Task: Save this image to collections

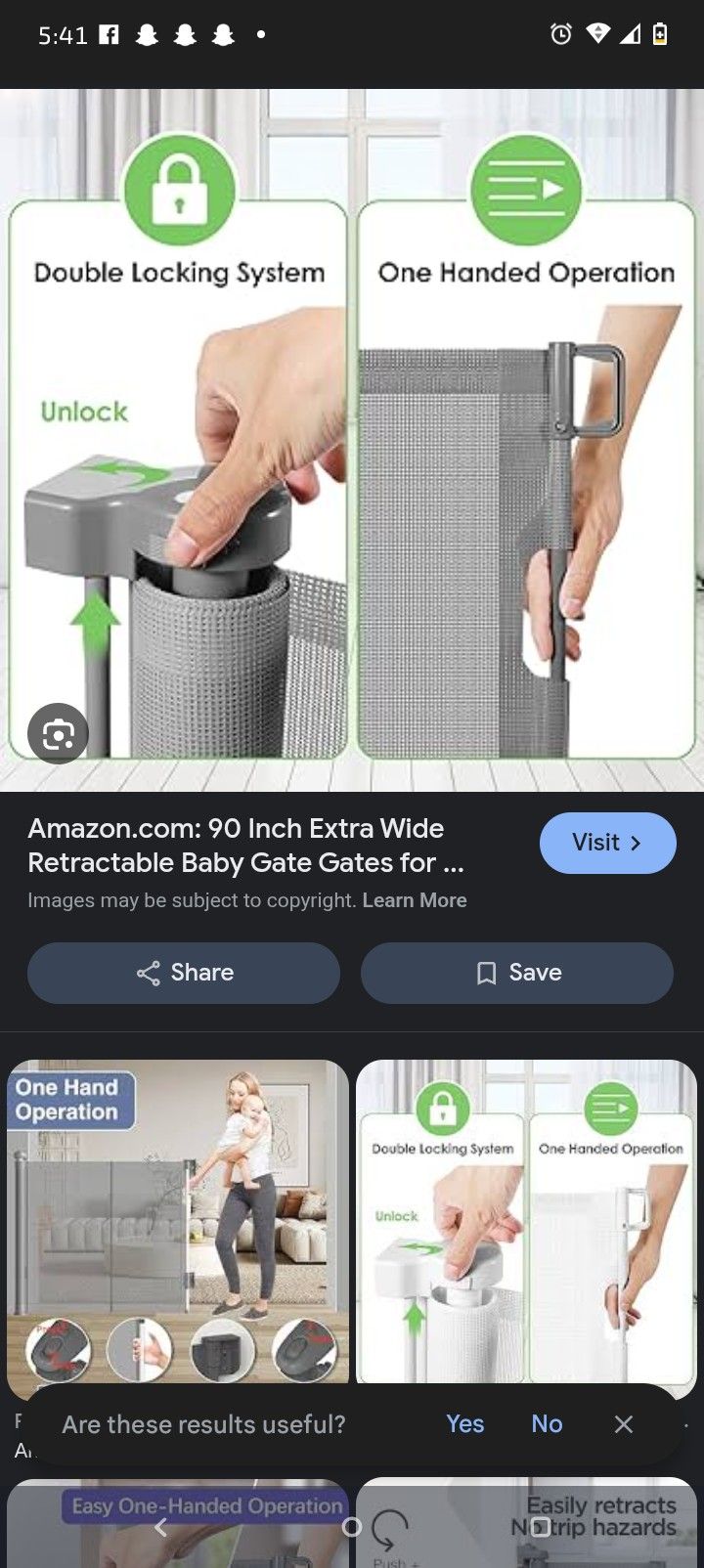Action: point(517,973)
